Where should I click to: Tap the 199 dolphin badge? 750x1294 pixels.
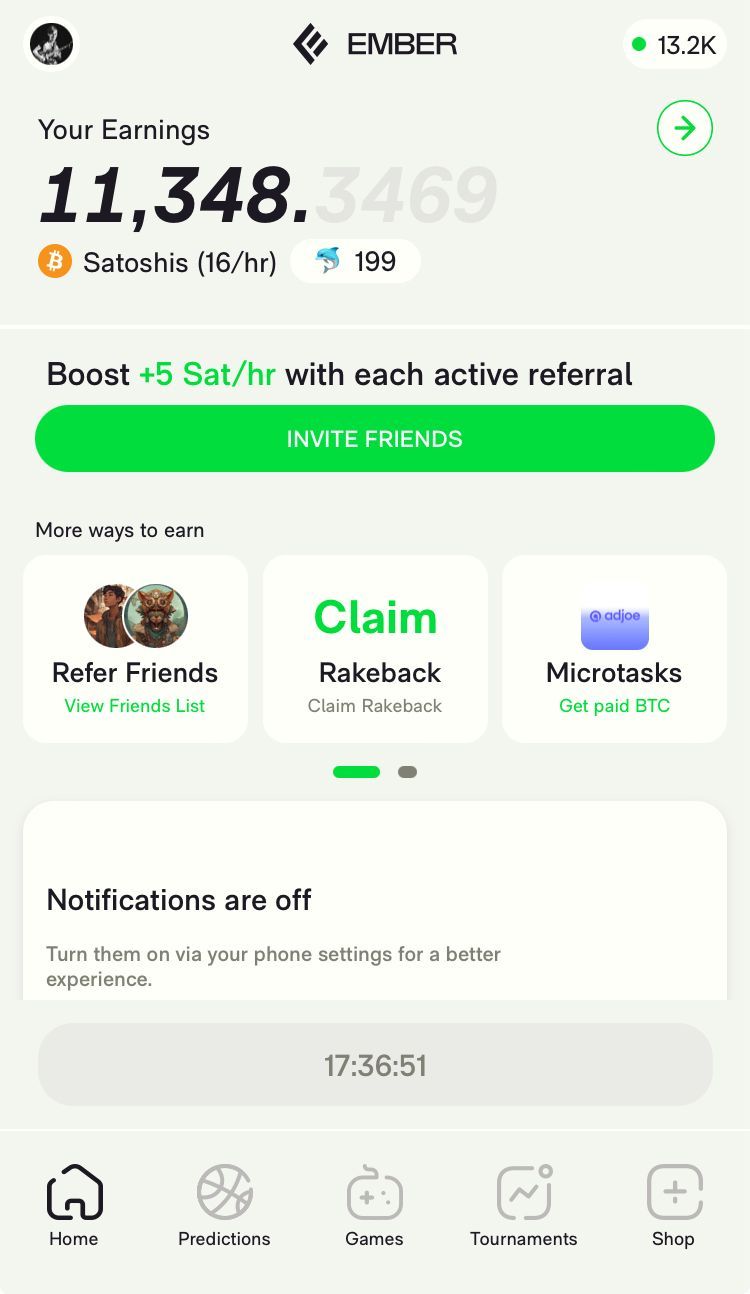point(355,262)
